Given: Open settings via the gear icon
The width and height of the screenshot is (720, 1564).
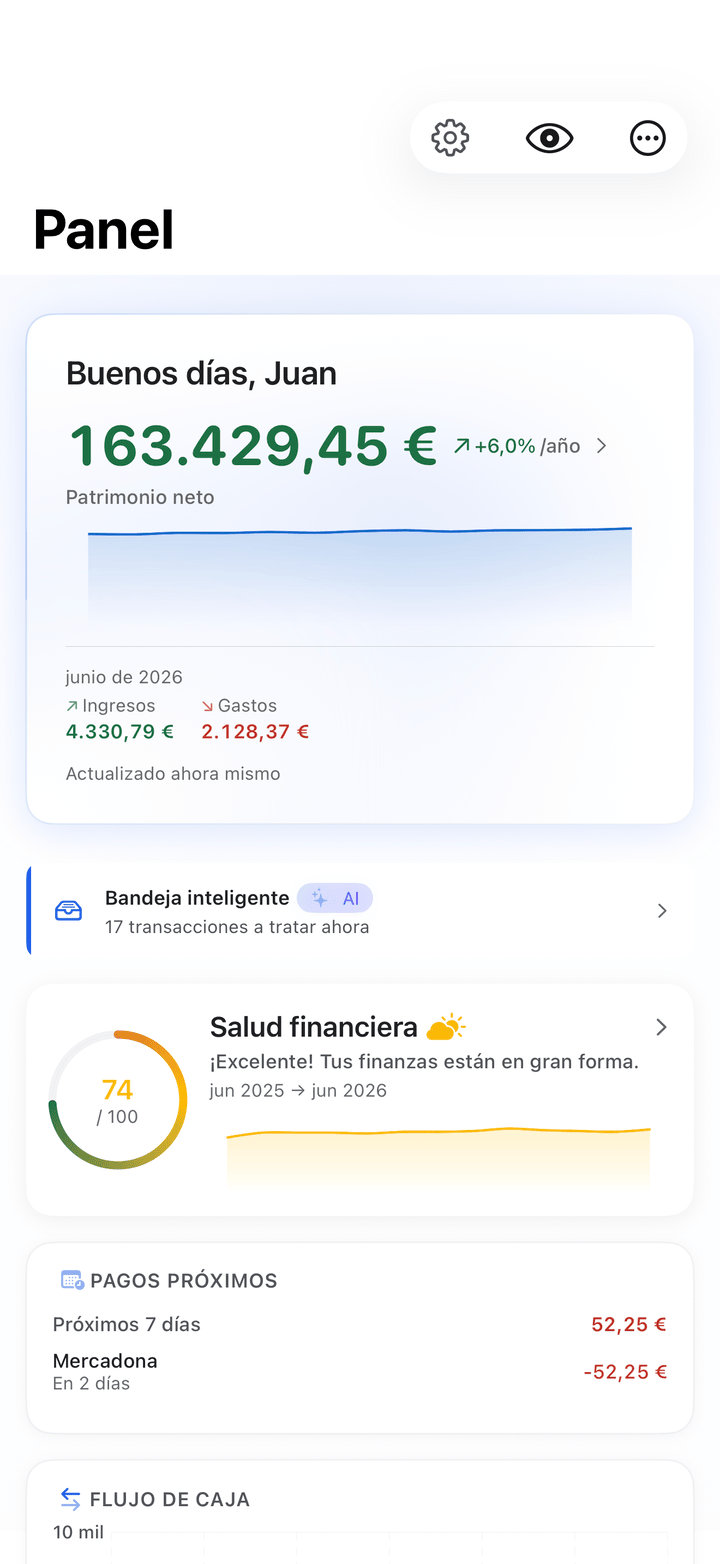Looking at the screenshot, I should [450, 138].
